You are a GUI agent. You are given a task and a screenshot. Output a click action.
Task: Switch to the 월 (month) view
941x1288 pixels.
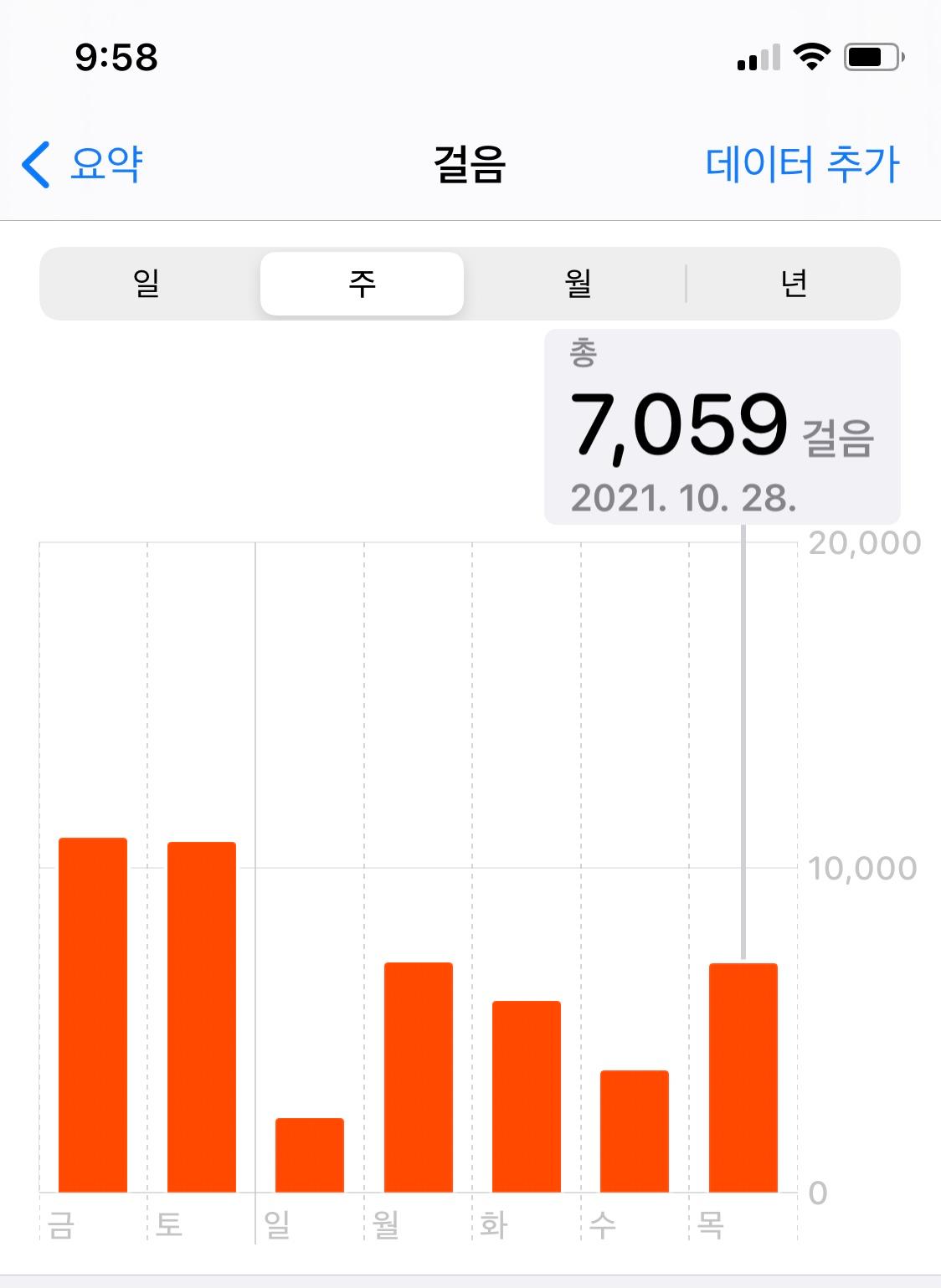pyautogui.click(x=578, y=284)
